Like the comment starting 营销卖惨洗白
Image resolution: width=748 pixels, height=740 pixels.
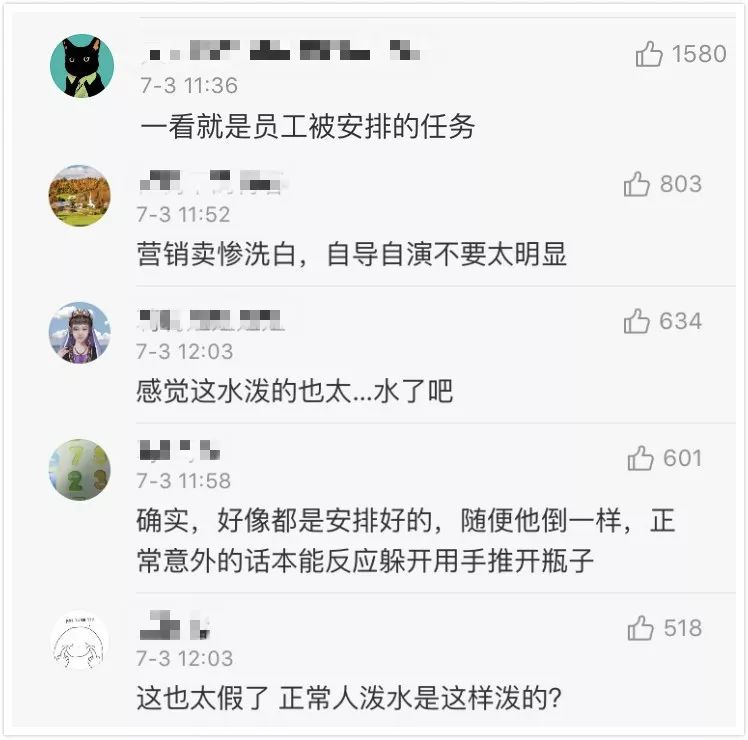(637, 184)
